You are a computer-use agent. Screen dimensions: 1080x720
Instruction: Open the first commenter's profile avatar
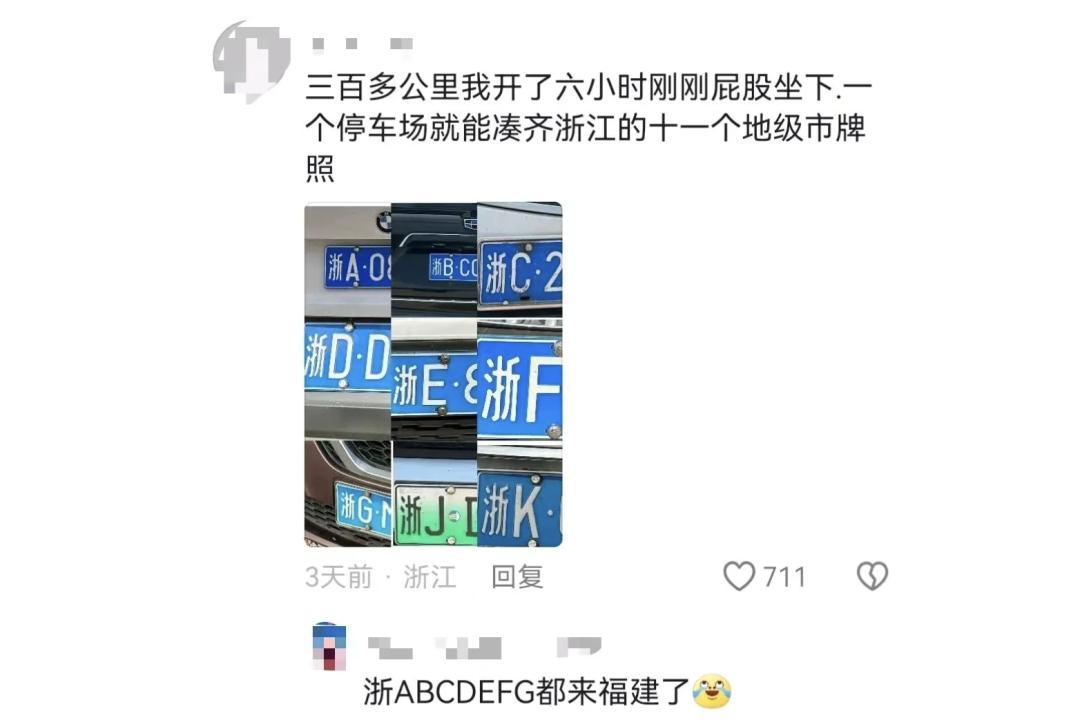(249, 60)
